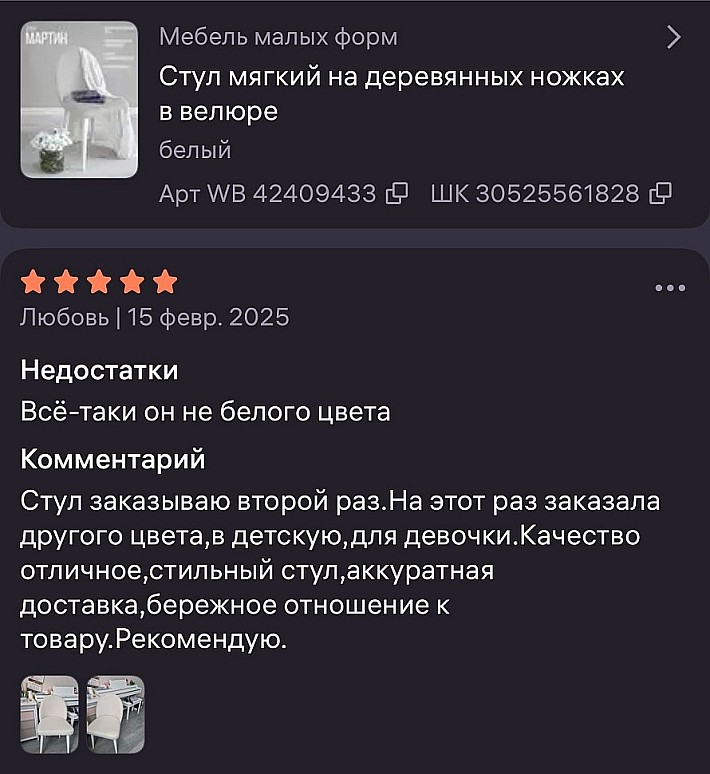View the second review photo
Image resolution: width=710 pixels, height=774 pixels.
click(115, 713)
